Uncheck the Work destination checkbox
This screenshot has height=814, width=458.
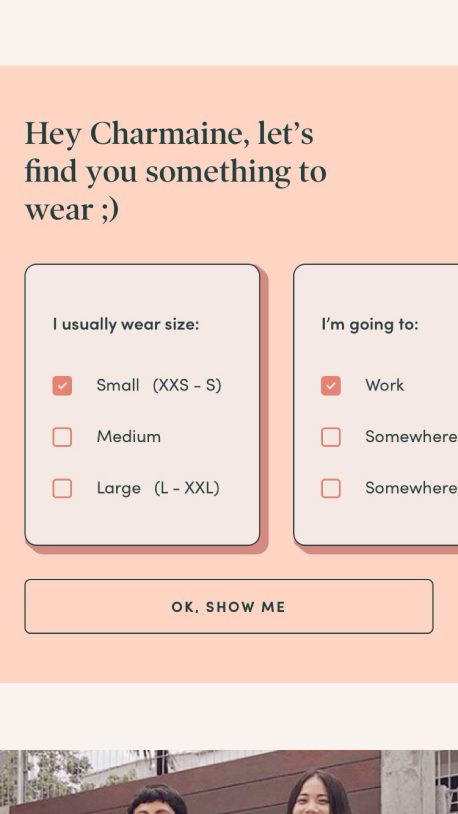point(331,386)
